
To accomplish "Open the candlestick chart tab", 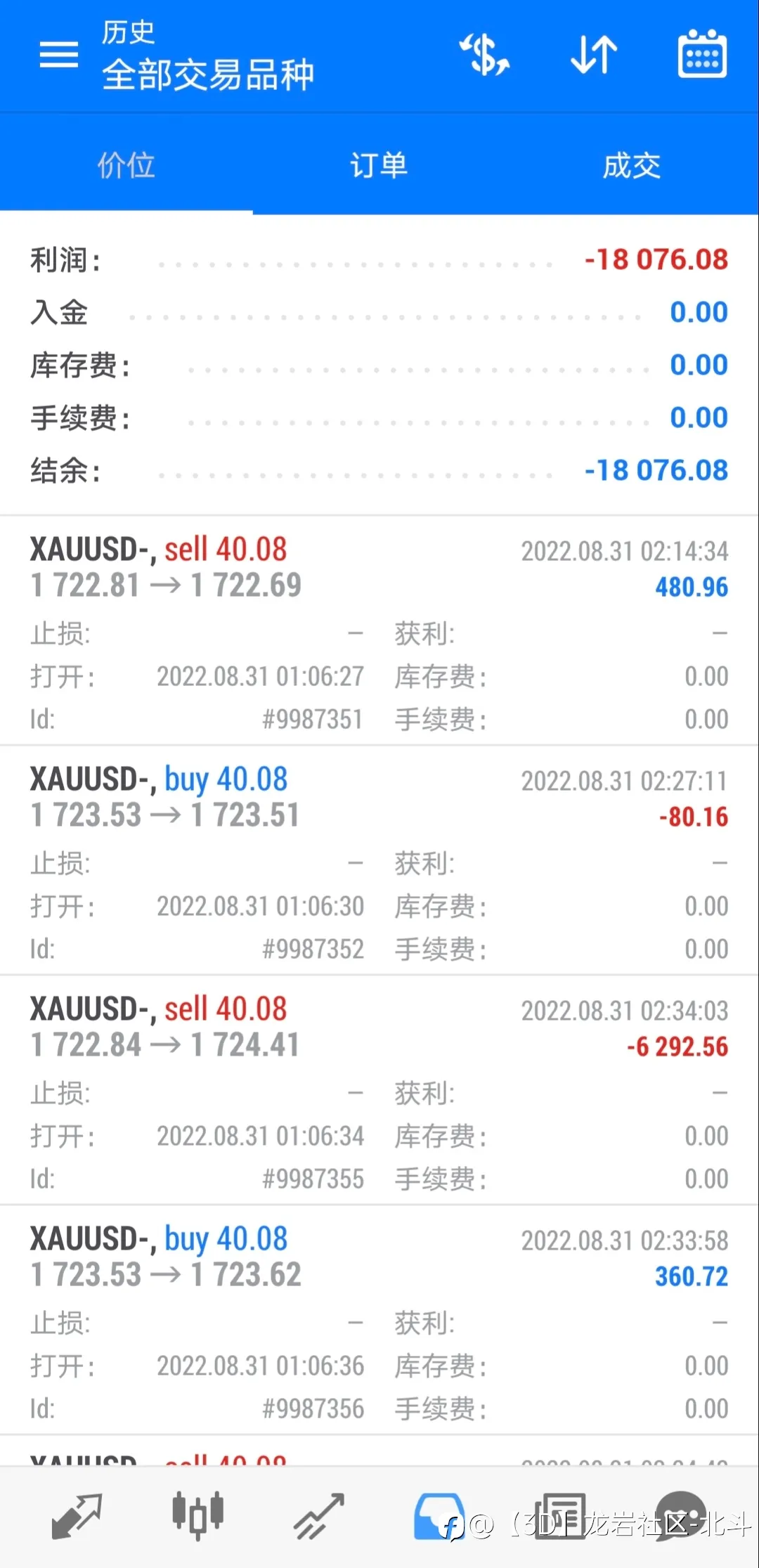I will pos(198,1516).
